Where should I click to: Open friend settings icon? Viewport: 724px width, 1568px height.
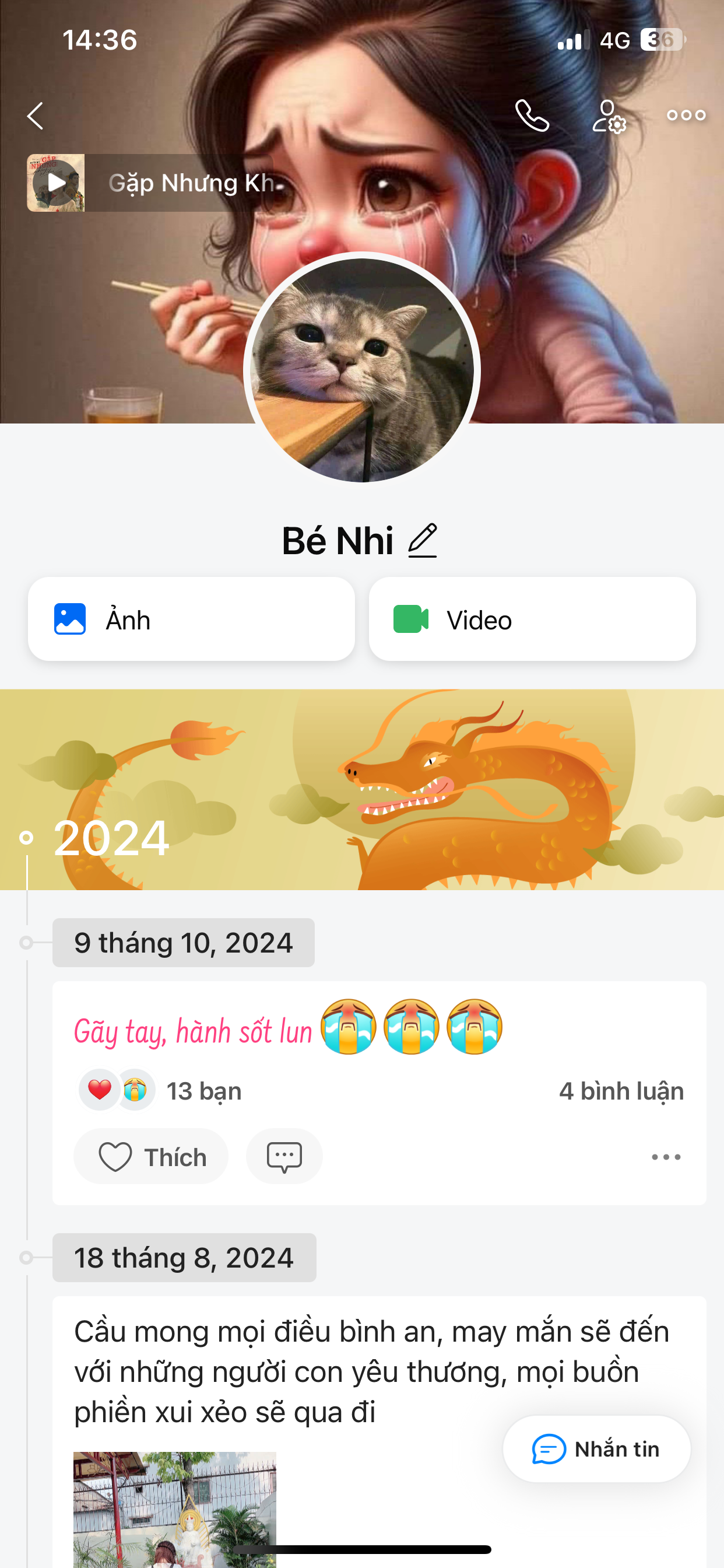[609, 116]
